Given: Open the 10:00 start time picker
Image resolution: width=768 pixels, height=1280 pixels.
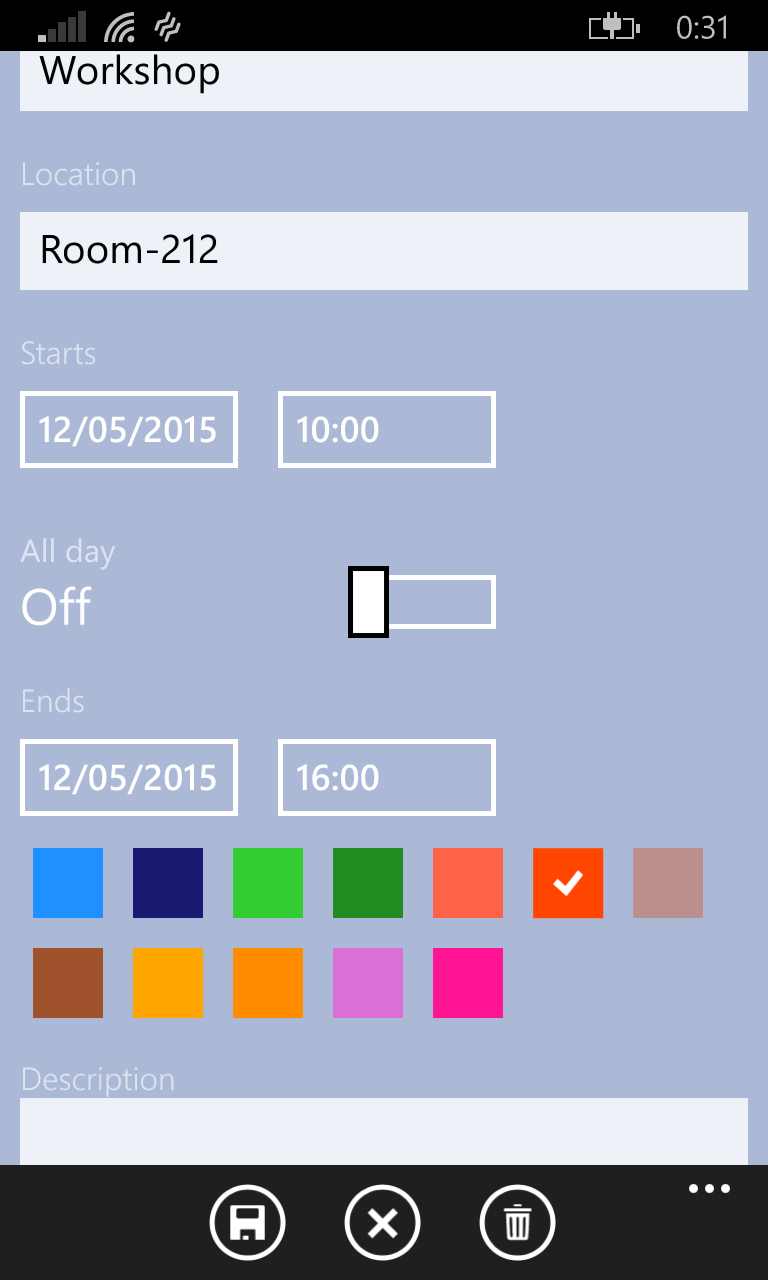Looking at the screenshot, I should click(386, 429).
